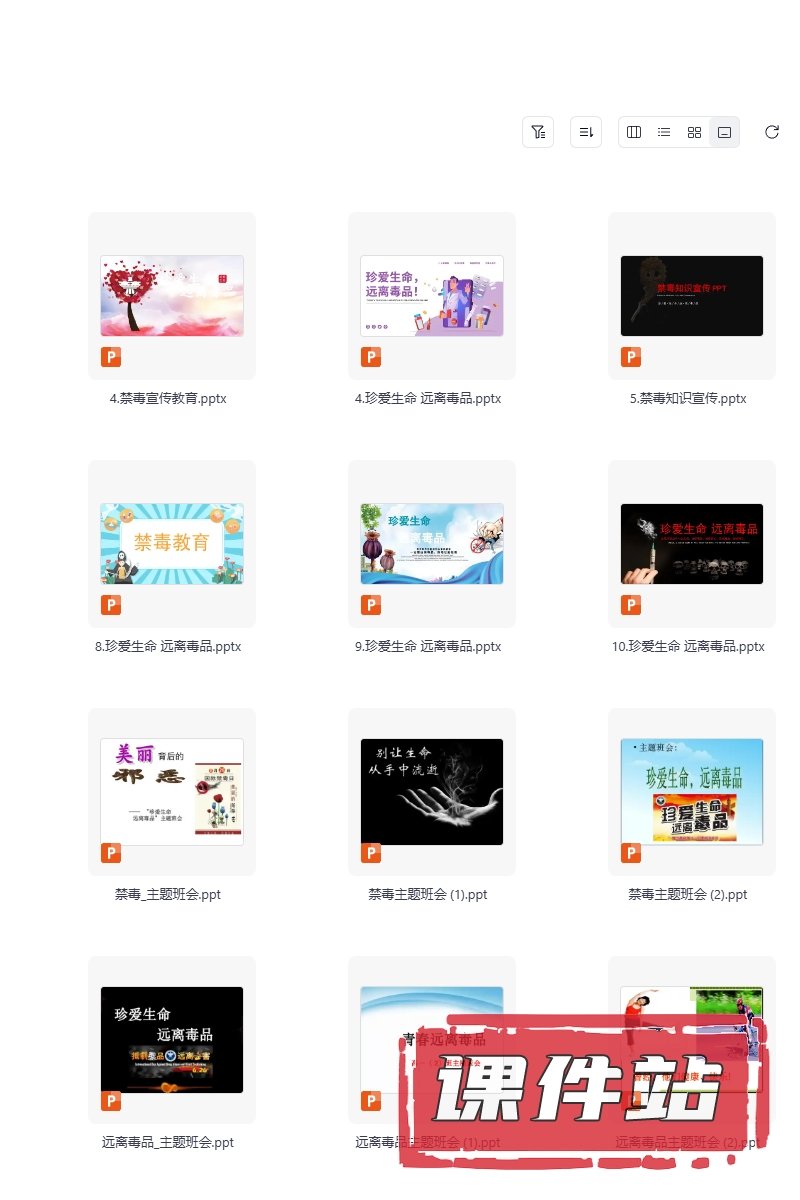Open 9.珍爱生命 远离毒品.pptx file

[432, 544]
